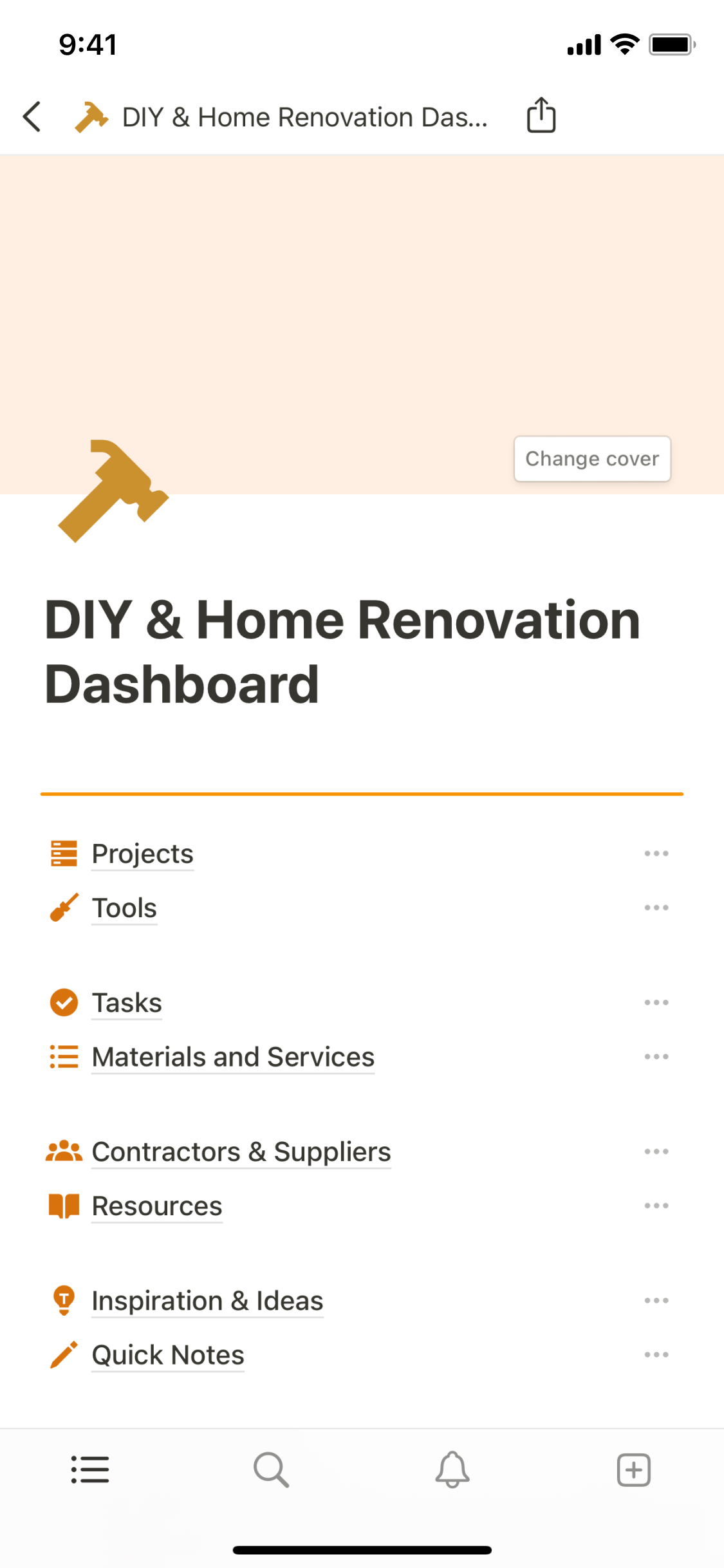
Task: Open the sidebar page list
Action: (90, 1470)
